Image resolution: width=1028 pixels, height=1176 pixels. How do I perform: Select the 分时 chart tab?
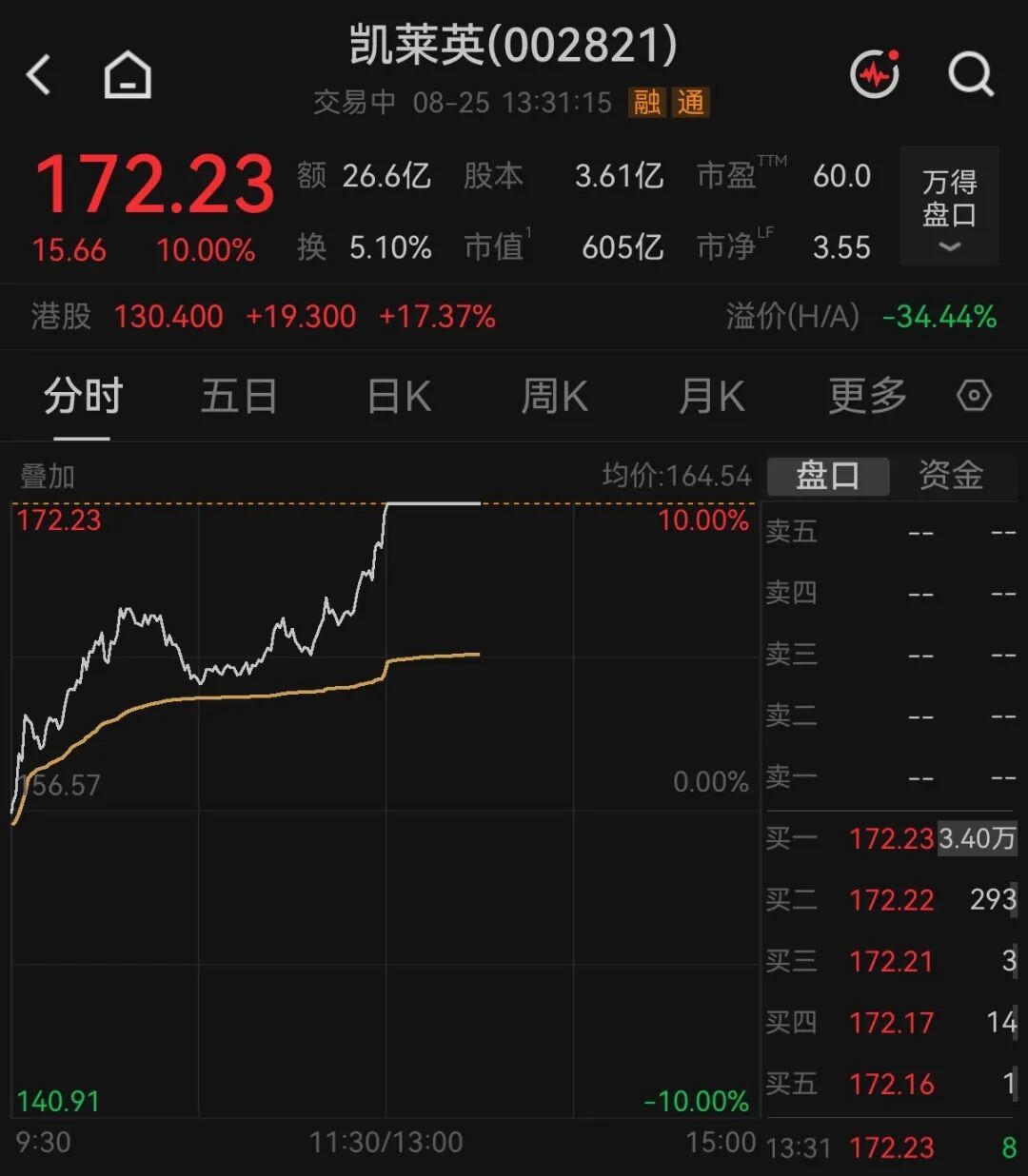83,396
